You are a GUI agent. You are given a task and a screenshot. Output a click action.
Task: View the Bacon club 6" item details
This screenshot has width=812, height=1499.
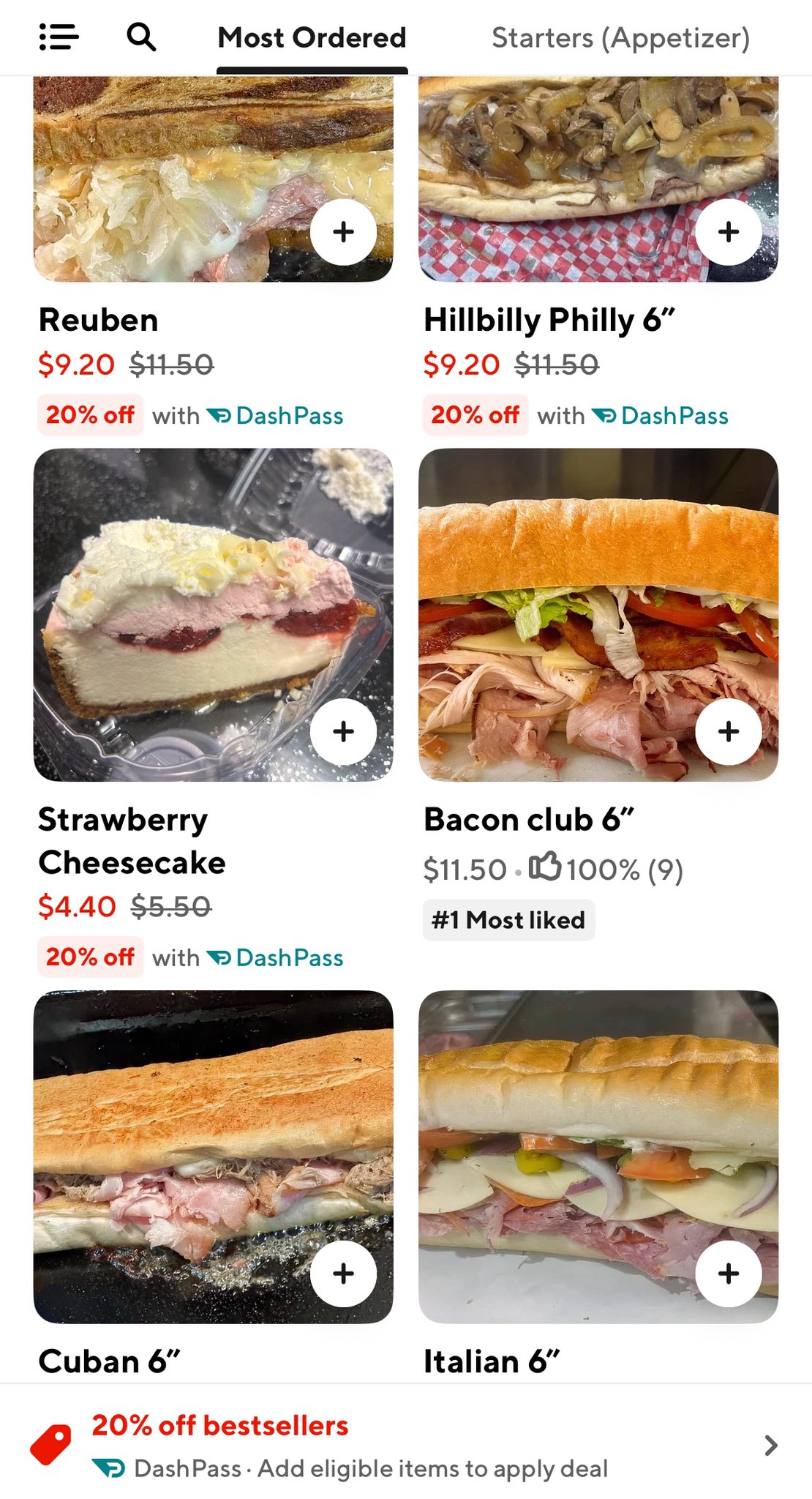tap(528, 820)
